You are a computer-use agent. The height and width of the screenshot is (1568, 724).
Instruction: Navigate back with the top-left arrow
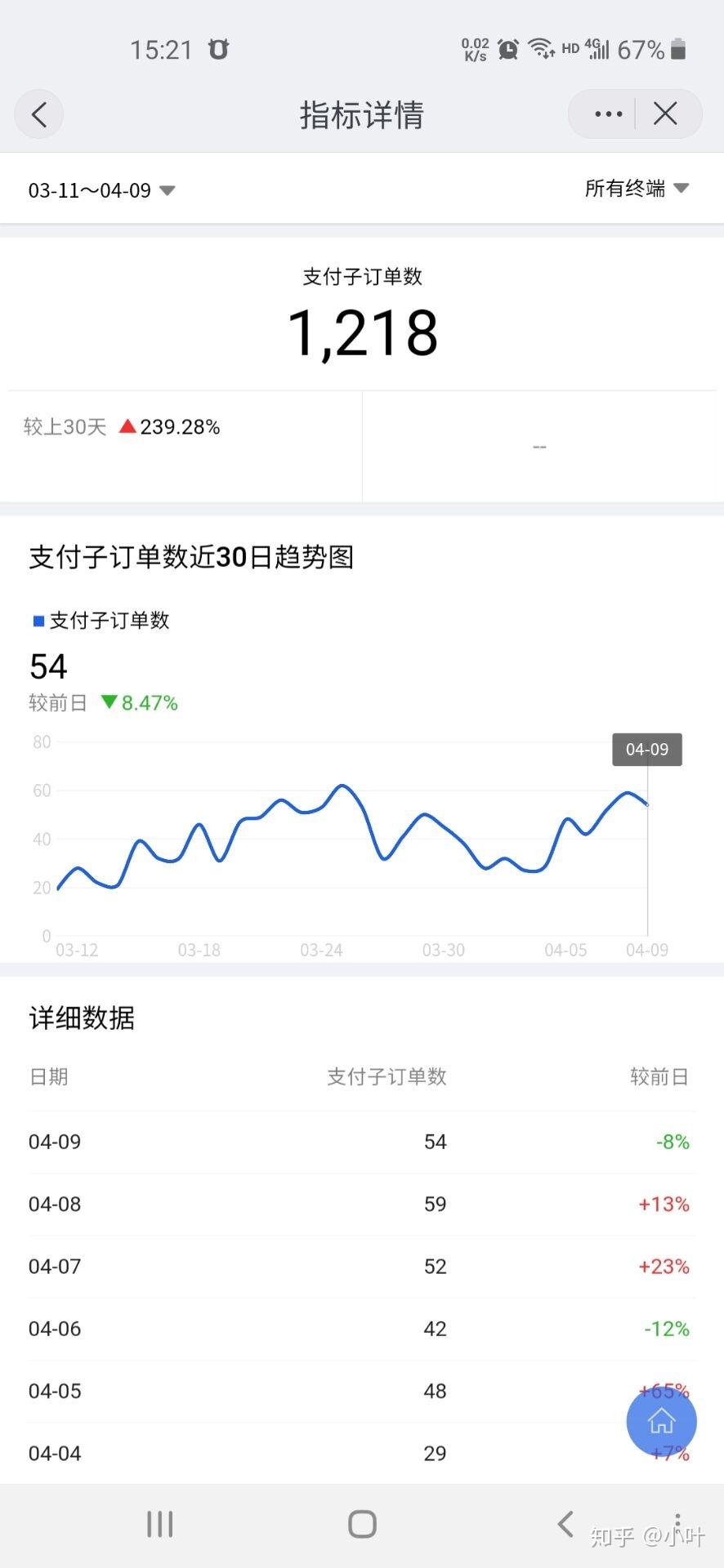(x=38, y=114)
